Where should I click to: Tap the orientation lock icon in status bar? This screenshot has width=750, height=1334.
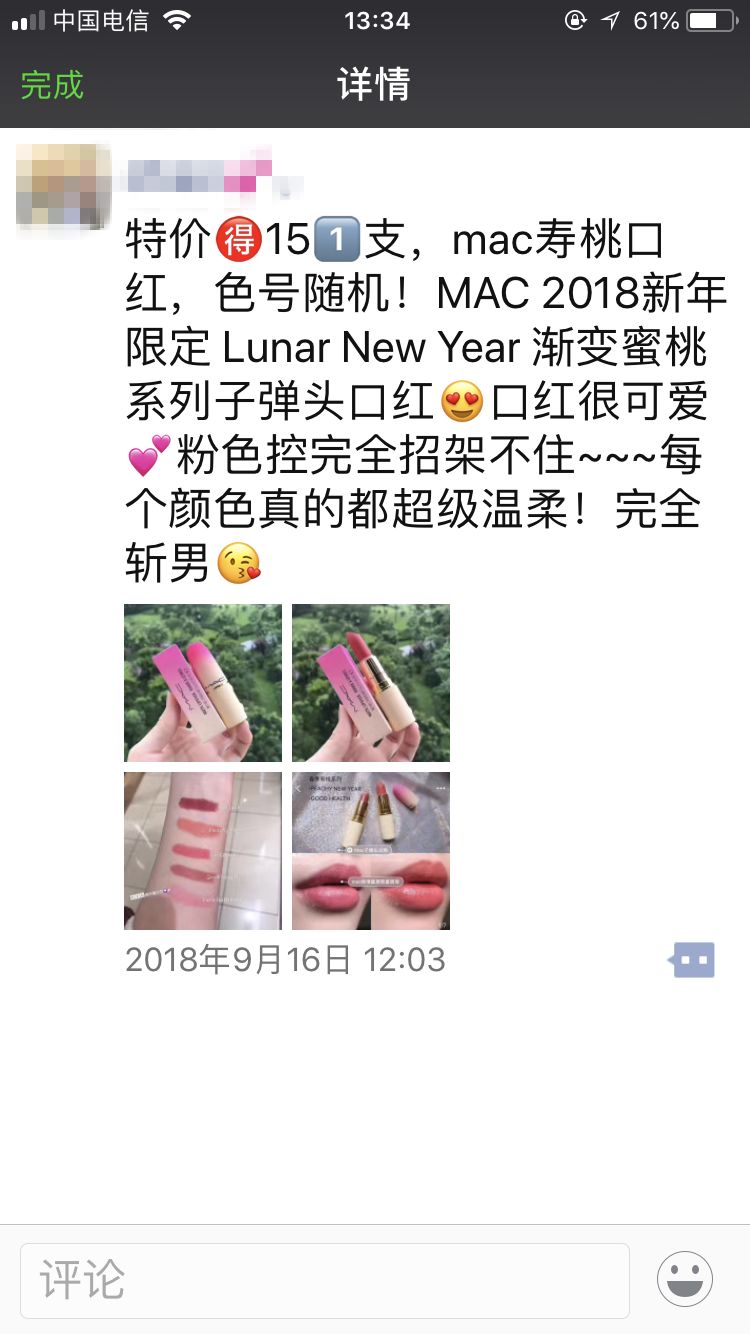[x=577, y=20]
